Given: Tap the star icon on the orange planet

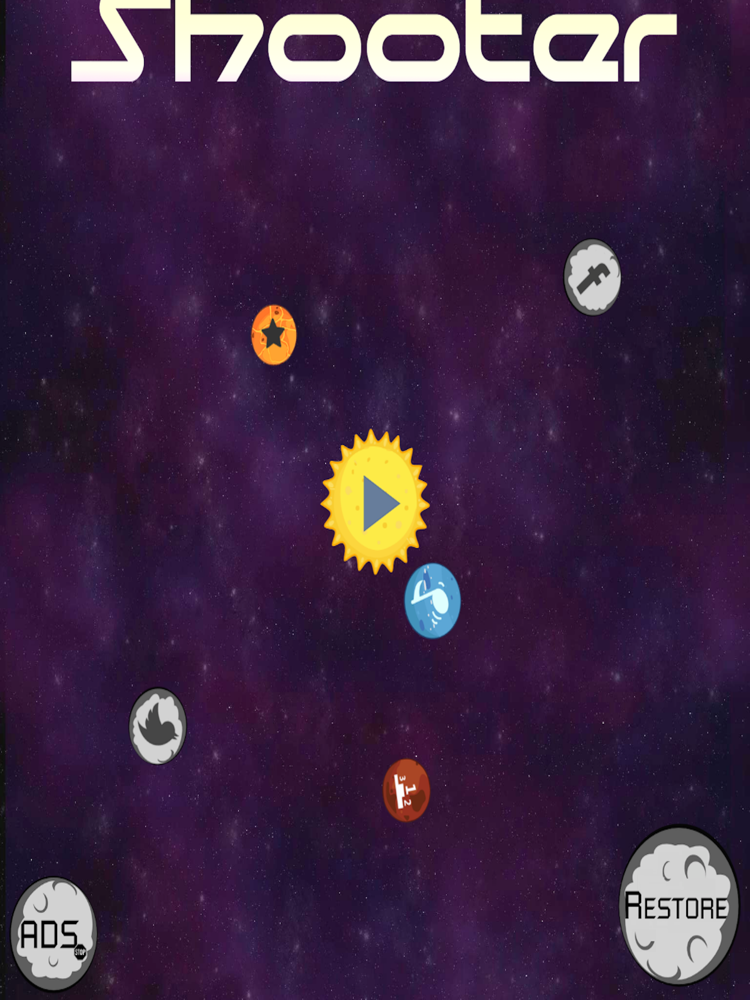Looking at the screenshot, I should pos(274,334).
